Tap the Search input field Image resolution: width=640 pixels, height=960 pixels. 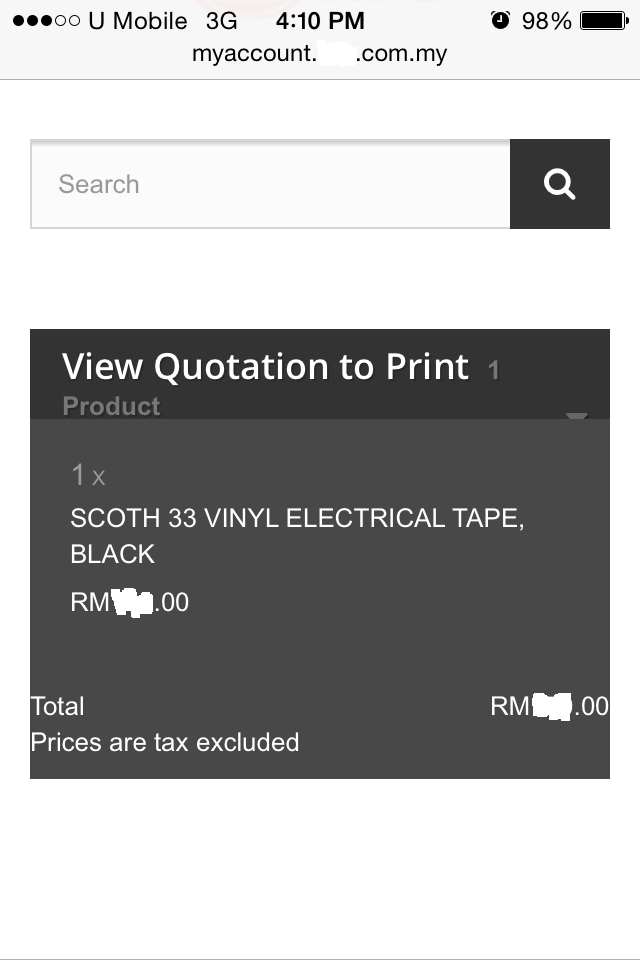tap(270, 184)
